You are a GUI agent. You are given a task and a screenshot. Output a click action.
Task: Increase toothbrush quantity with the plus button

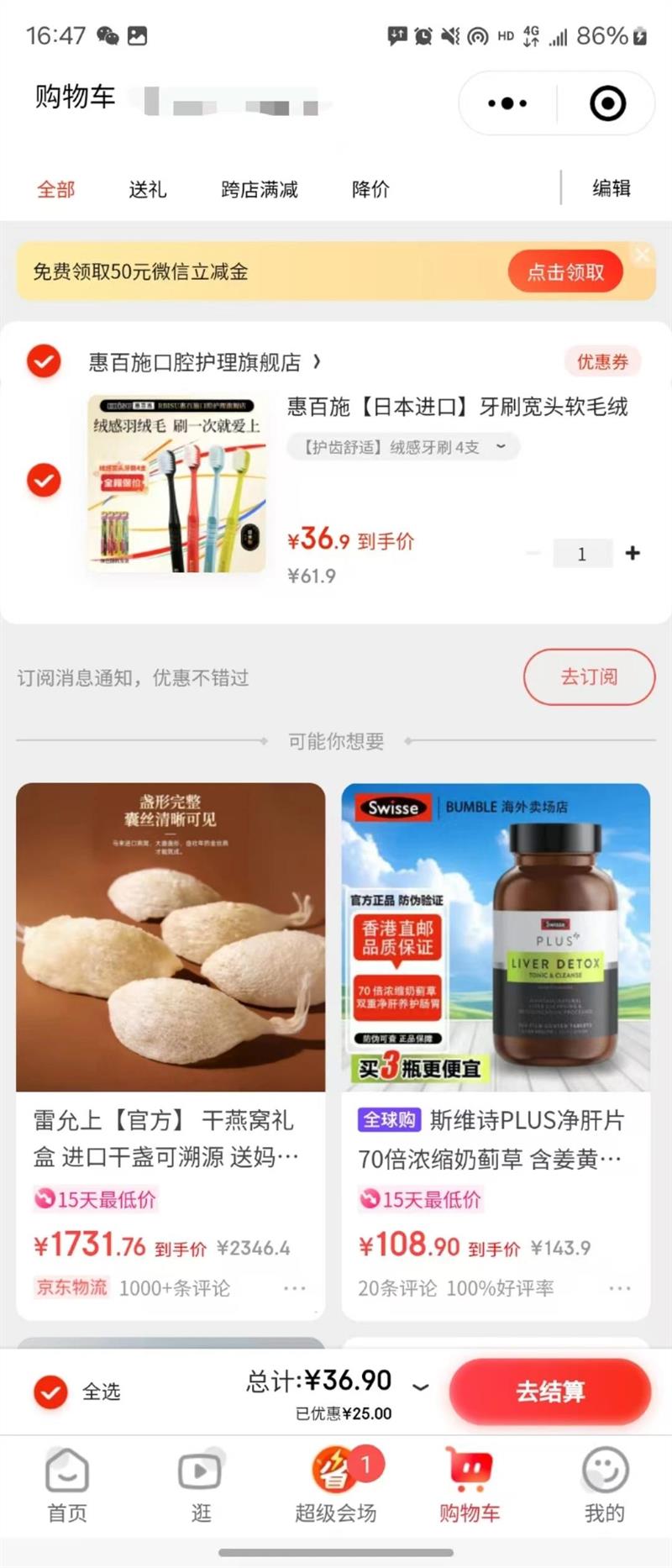(633, 553)
